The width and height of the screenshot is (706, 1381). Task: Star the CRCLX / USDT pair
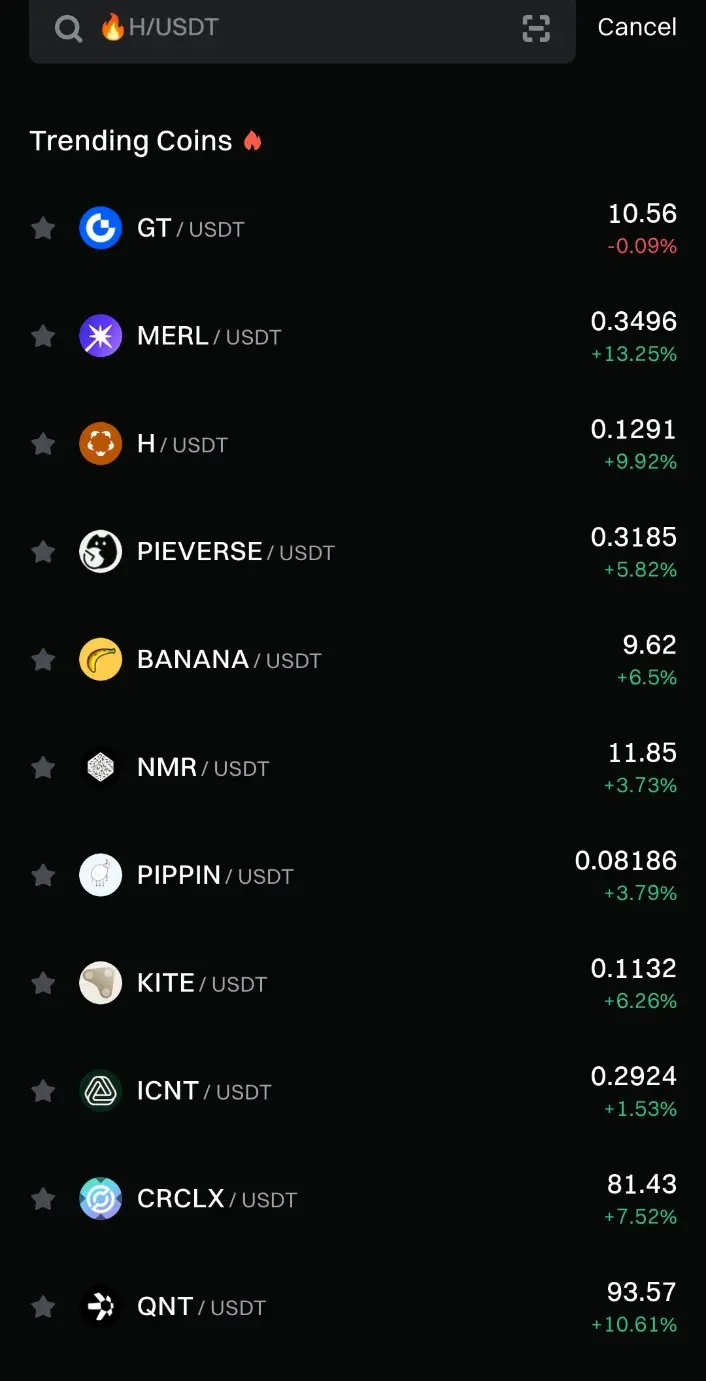[x=42, y=1200]
